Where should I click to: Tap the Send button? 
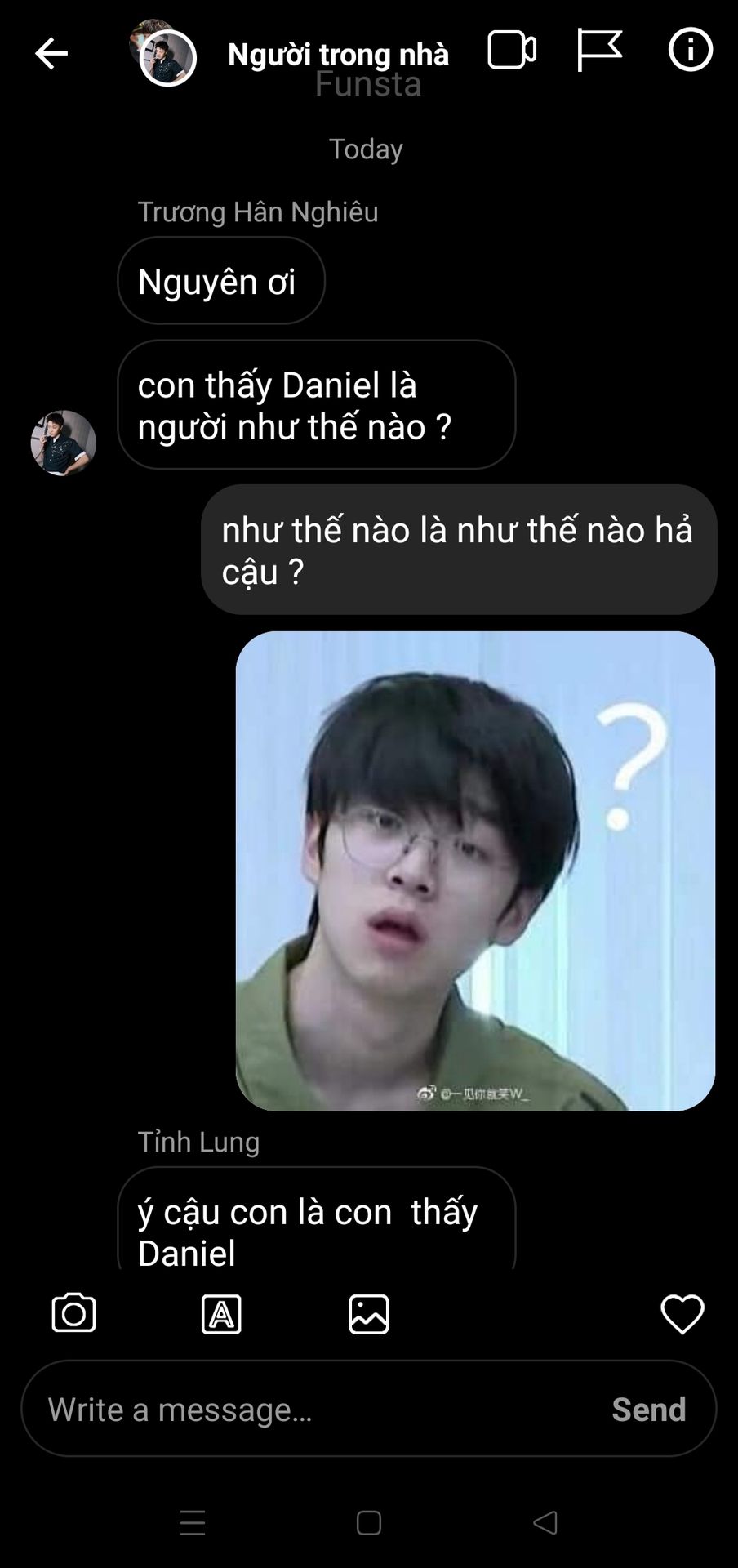pyautogui.click(x=649, y=1409)
